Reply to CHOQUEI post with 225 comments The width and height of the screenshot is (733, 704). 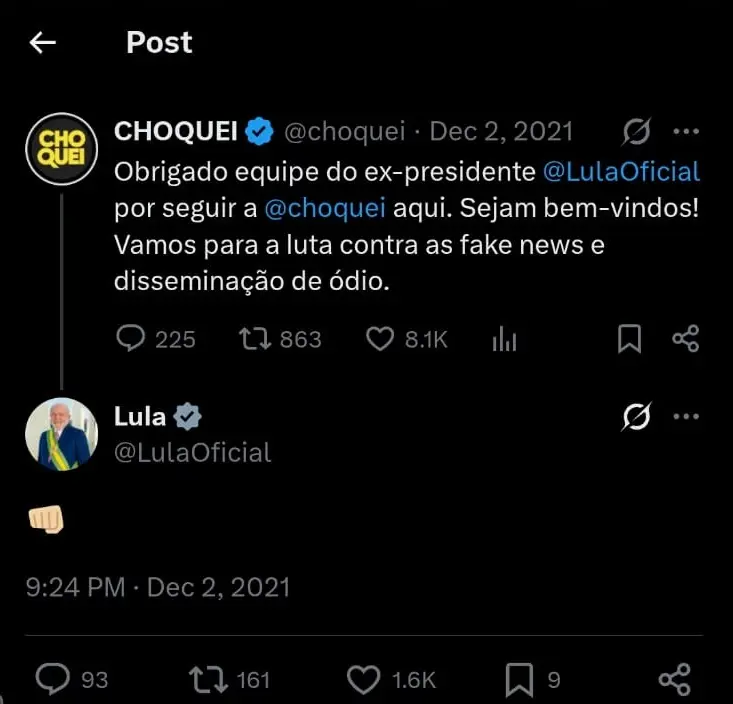[x=132, y=339]
